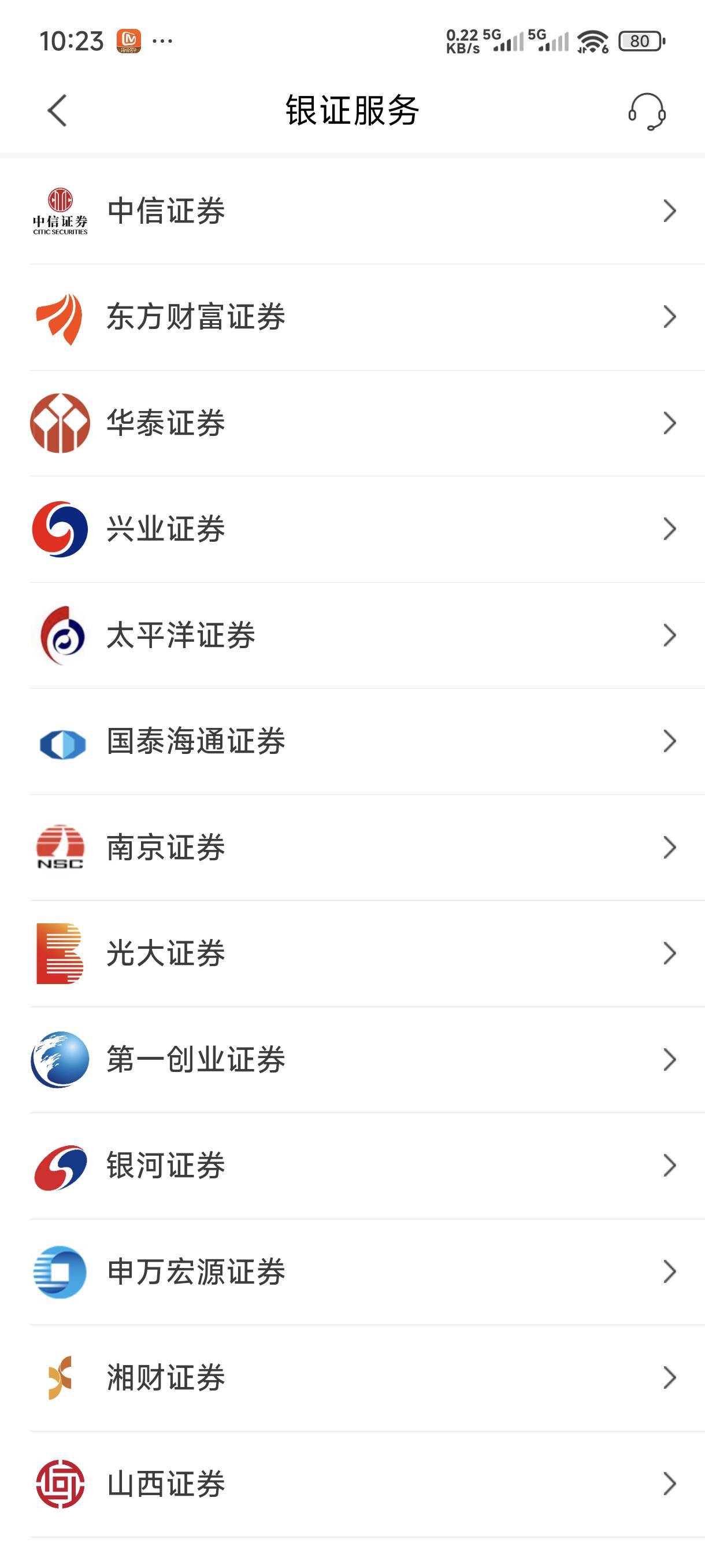
Task: Go back from the 银证服务 page
Action: [x=57, y=111]
